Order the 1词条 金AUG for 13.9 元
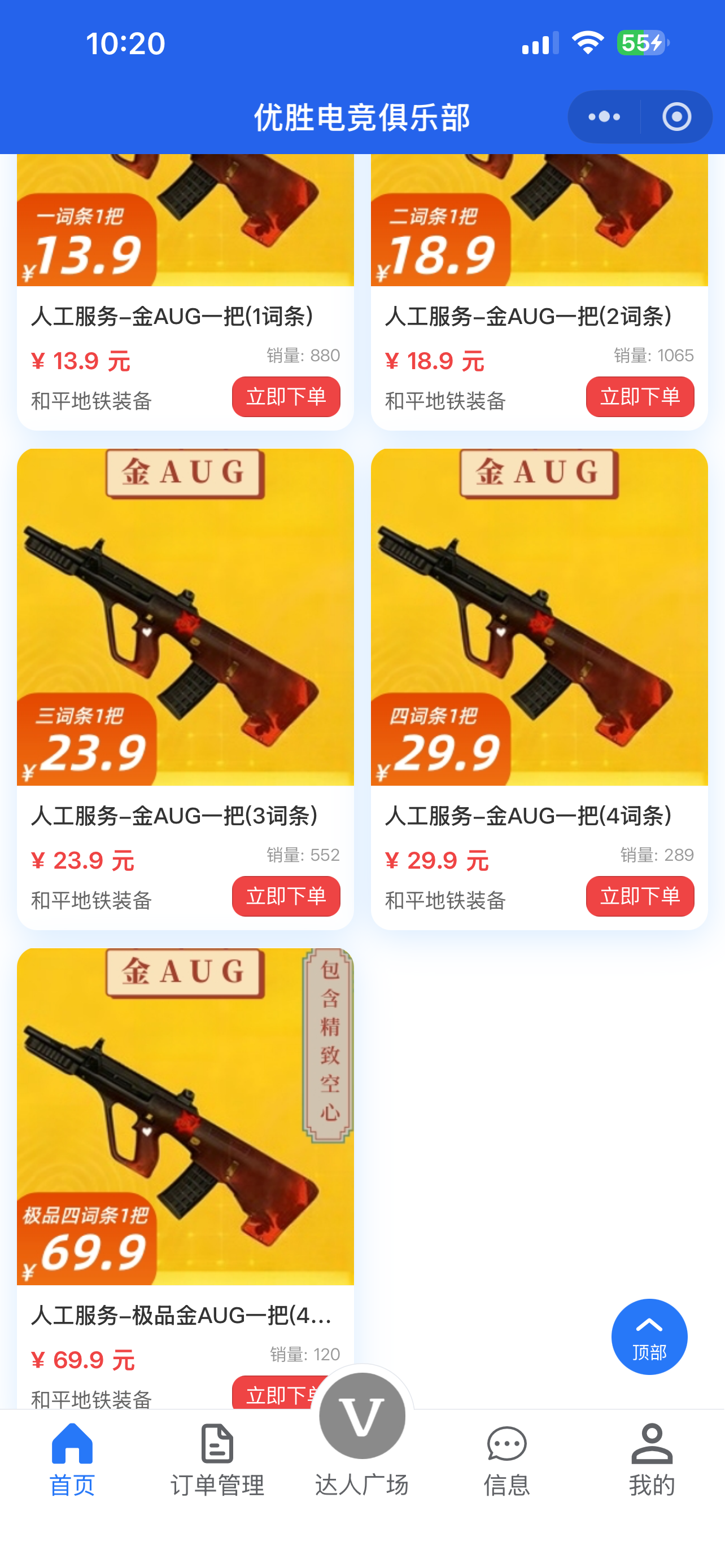Image resolution: width=725 pixels, height=1568 pixels. 286,397
